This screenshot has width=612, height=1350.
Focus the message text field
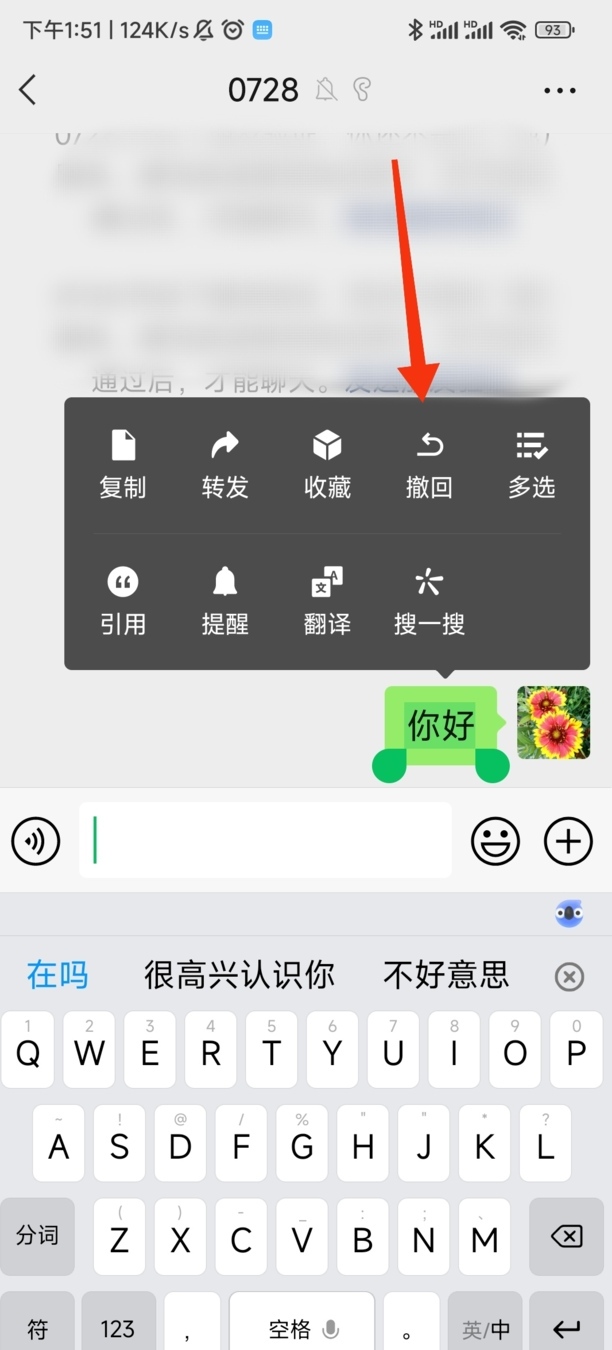pyautogui.click(x=265, y=840)
